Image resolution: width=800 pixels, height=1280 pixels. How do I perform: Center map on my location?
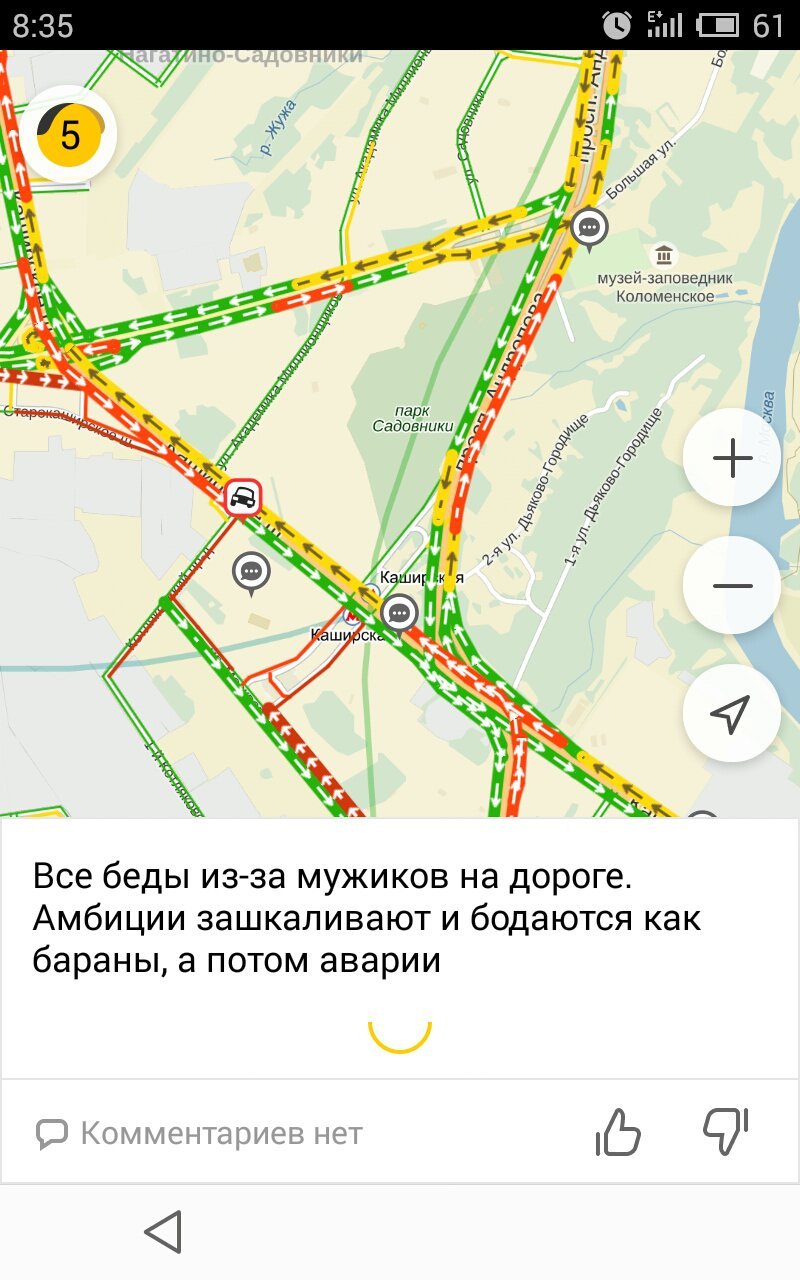tap(732, 713)
